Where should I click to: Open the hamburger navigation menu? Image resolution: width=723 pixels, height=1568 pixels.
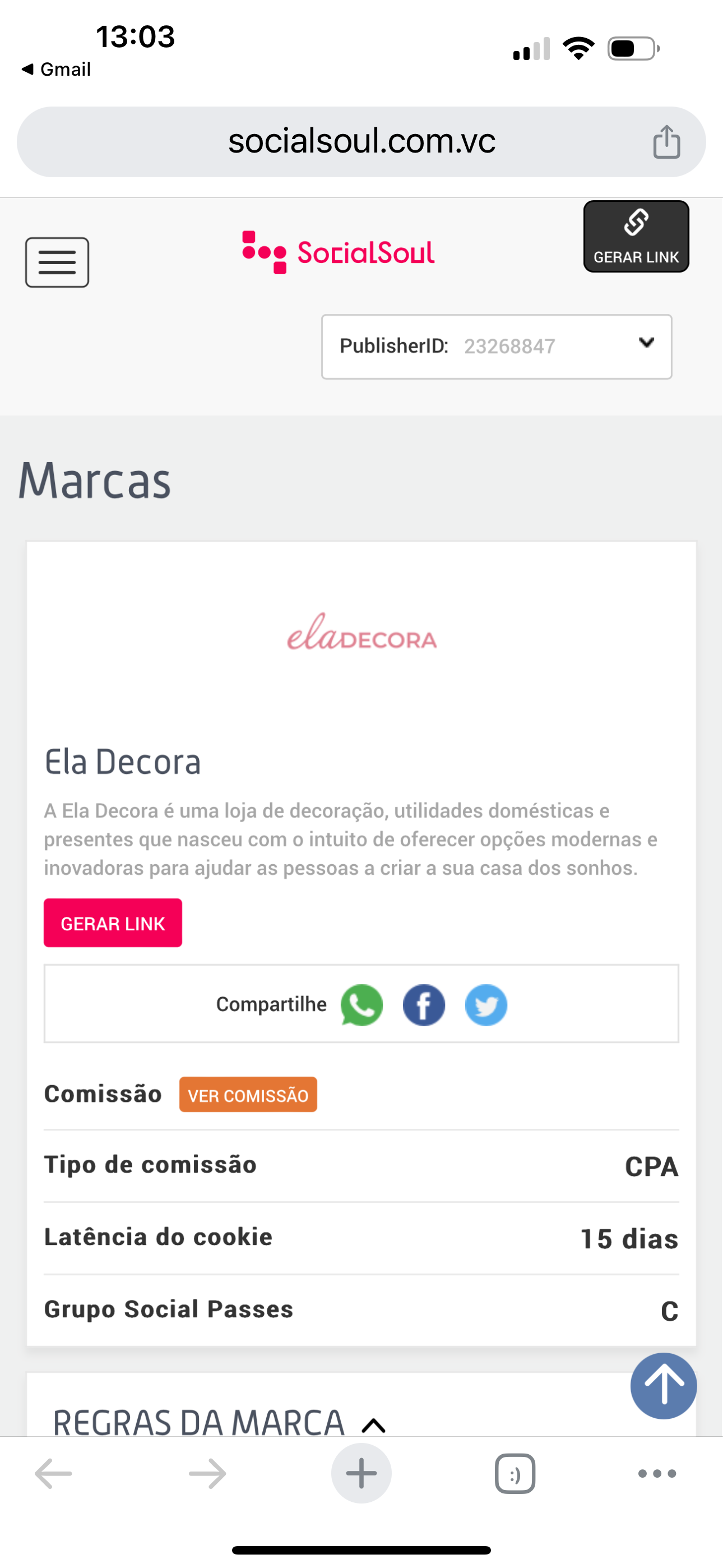(57, 262)
